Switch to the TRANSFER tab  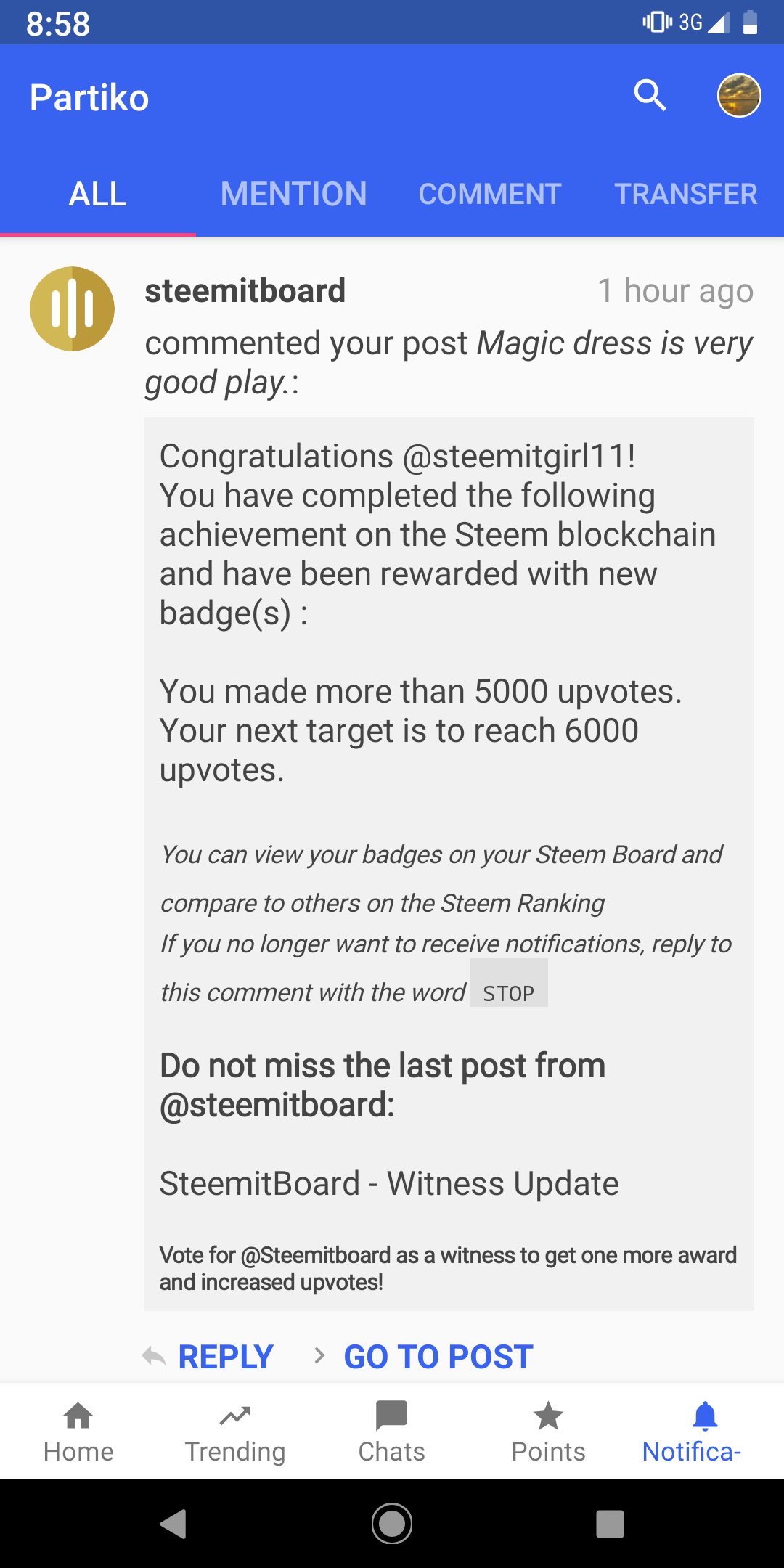pos(686,194)
